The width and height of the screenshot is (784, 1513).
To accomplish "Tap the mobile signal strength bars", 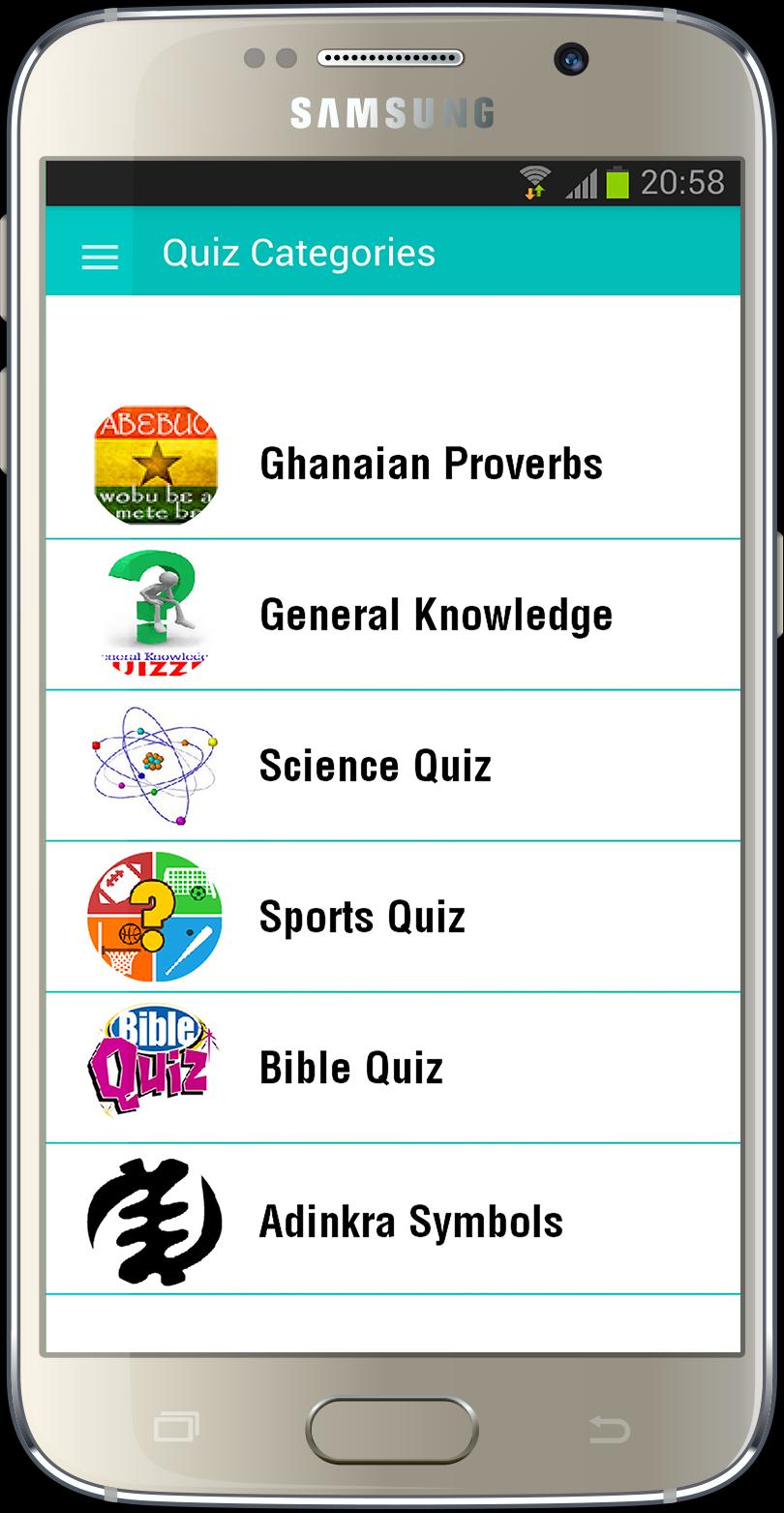I will (x=580, y=184).
